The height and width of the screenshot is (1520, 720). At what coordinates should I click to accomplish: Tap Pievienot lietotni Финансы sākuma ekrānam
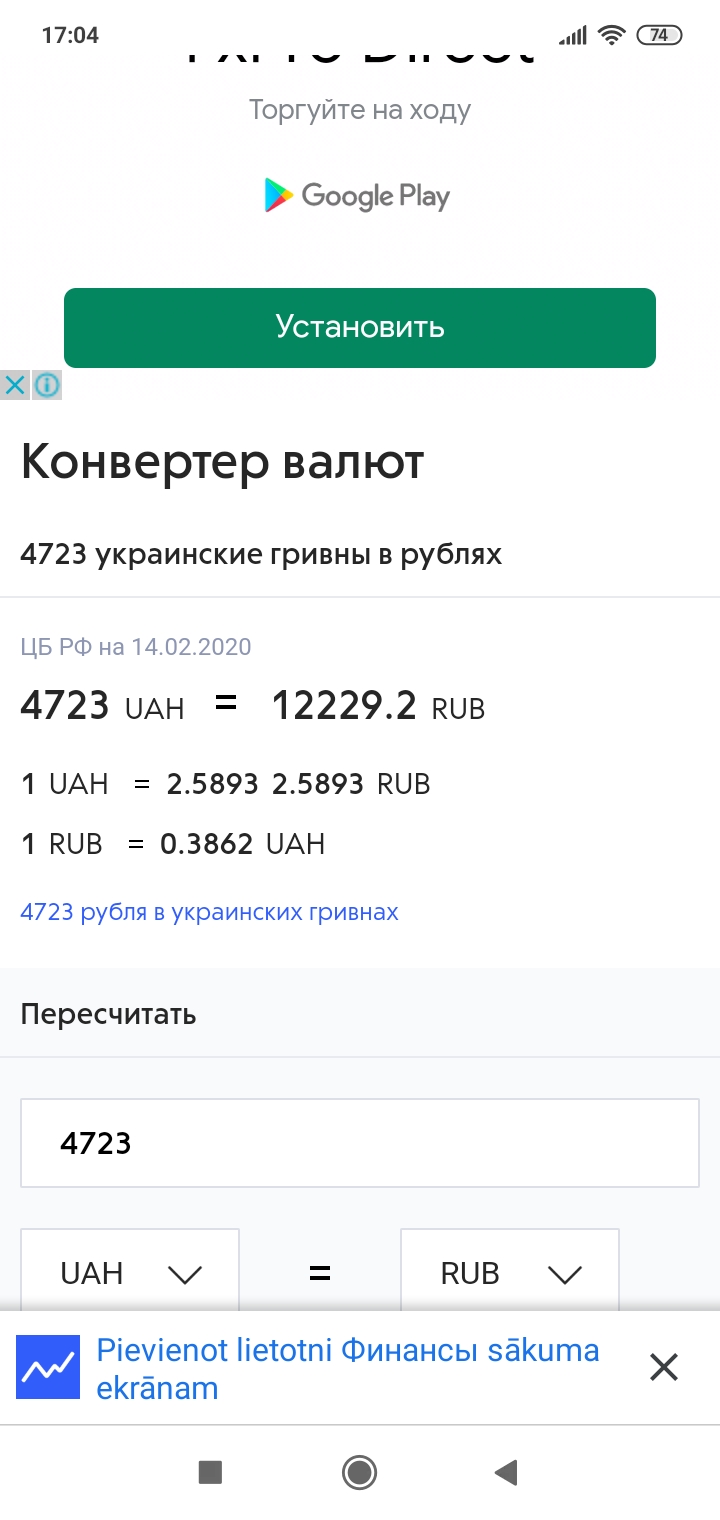347,1368
